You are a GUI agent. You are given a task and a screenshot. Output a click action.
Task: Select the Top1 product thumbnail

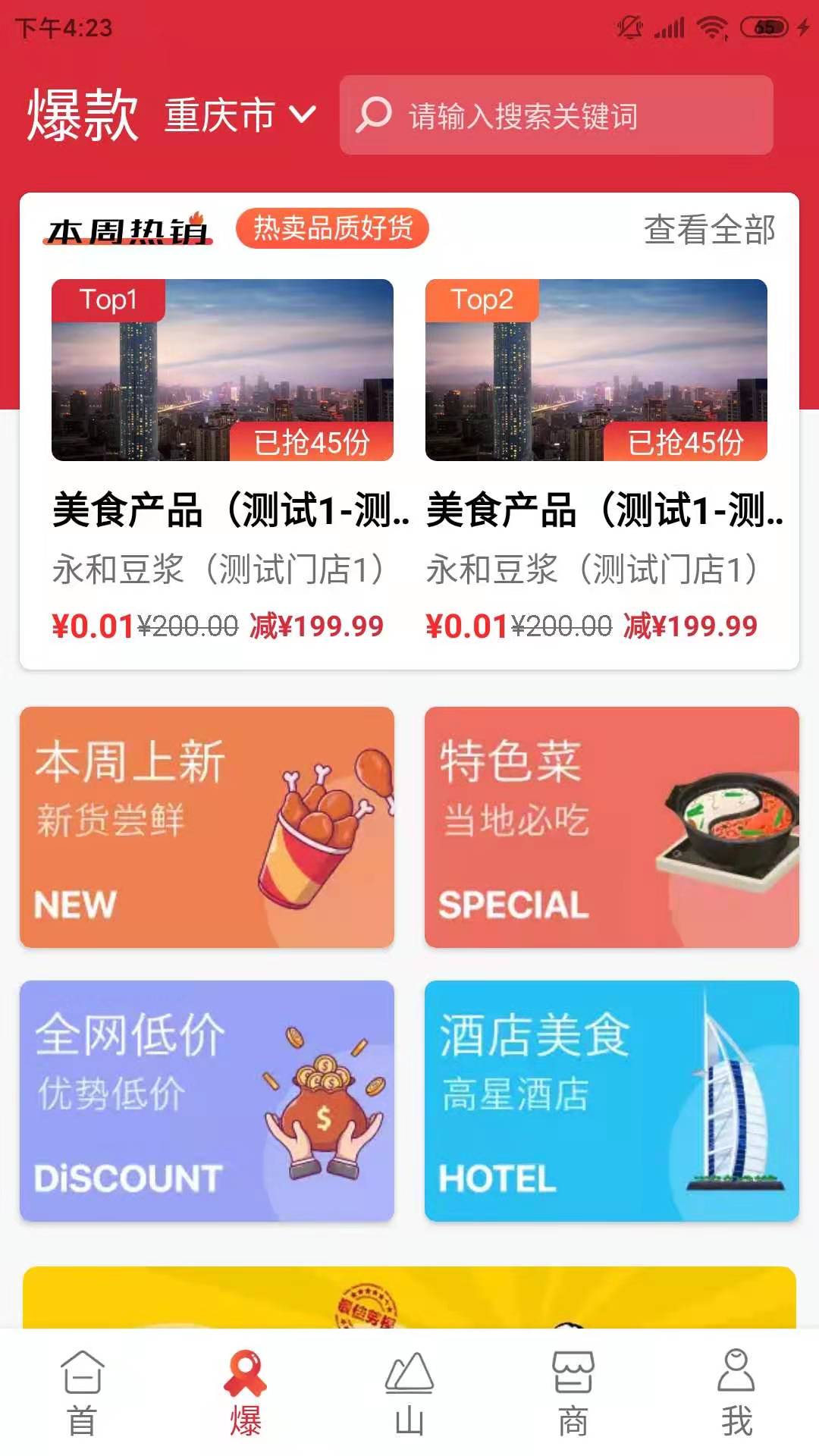pos(222,370)
